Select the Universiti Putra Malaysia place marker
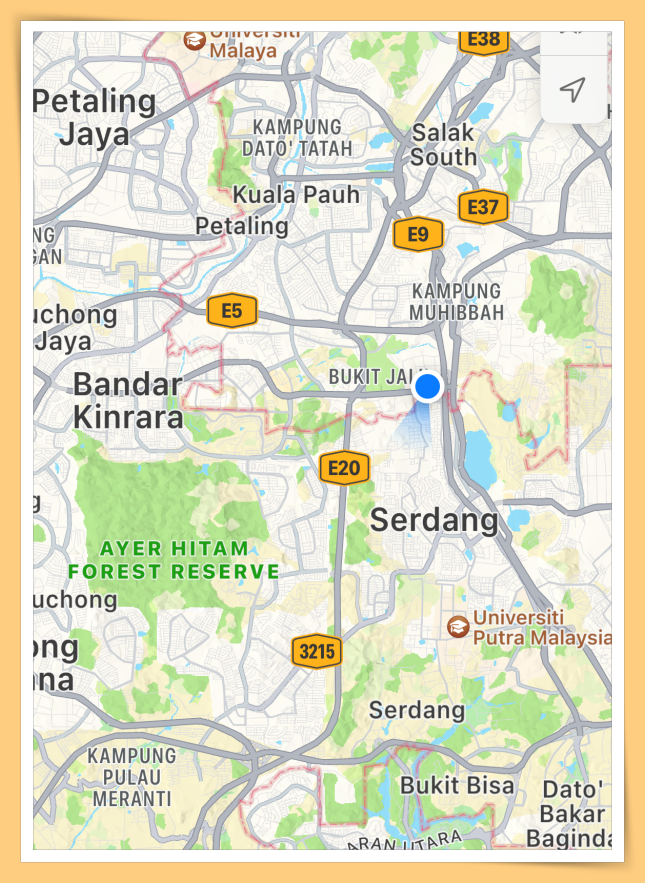 [x=458, y=626]
